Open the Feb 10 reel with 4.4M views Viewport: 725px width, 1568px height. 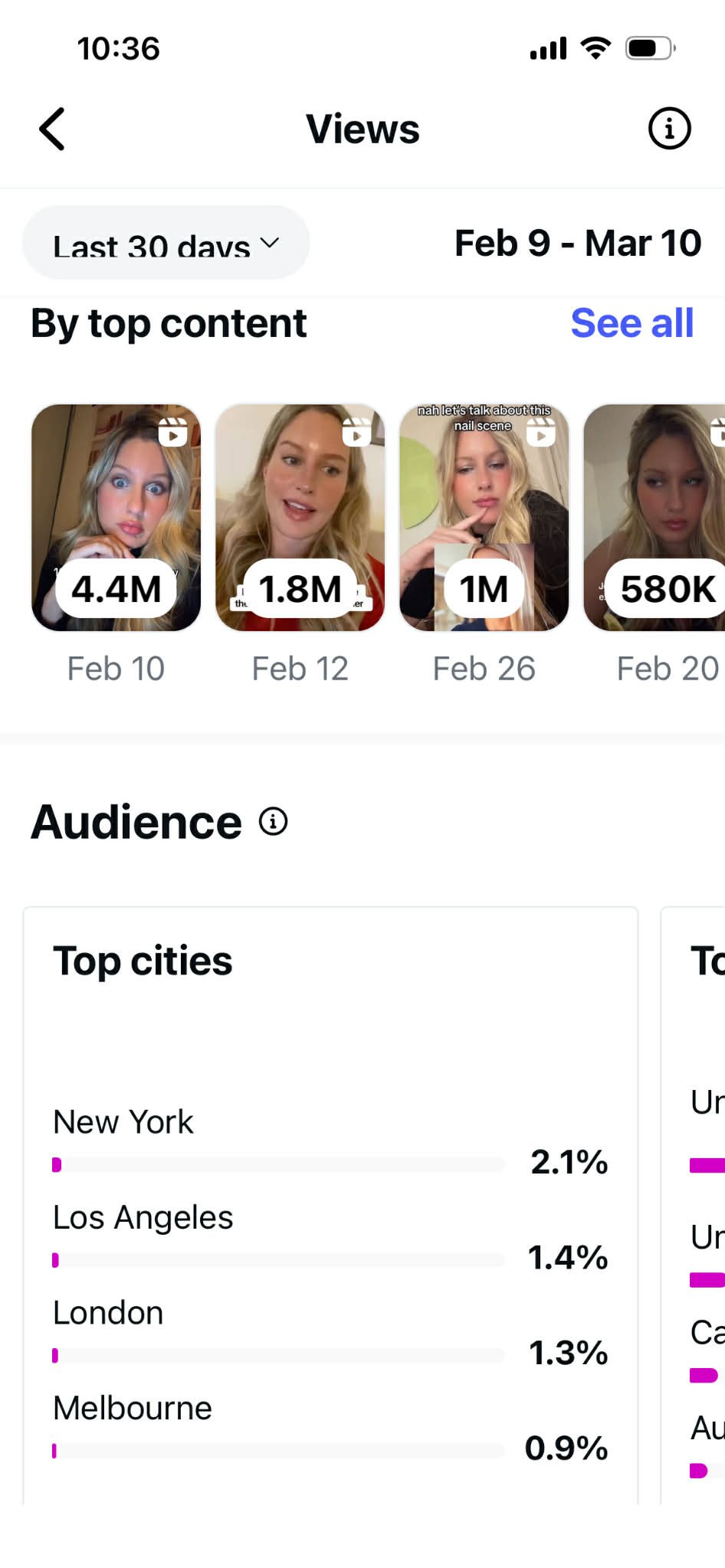click(x=116, y=518)
